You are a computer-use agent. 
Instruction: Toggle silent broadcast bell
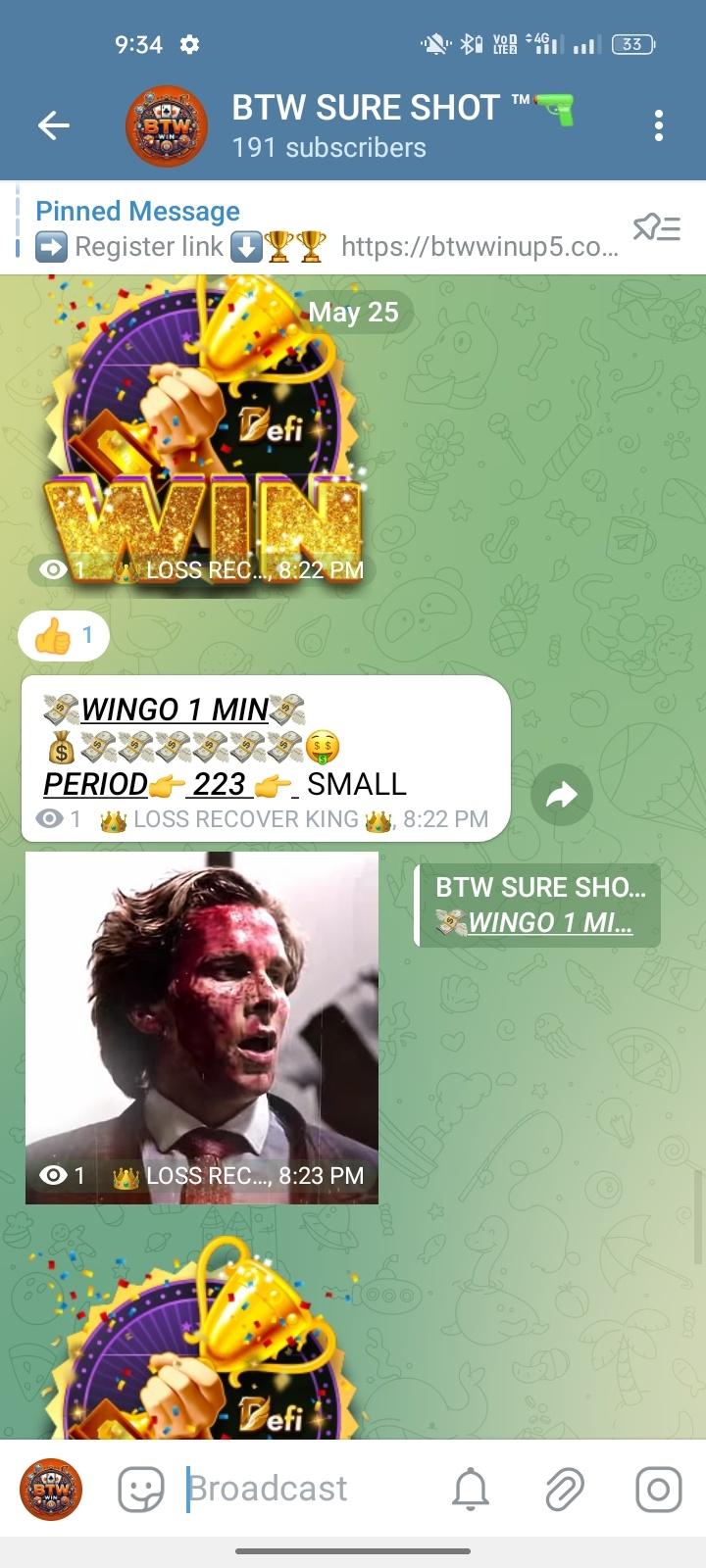[471, 1490]
